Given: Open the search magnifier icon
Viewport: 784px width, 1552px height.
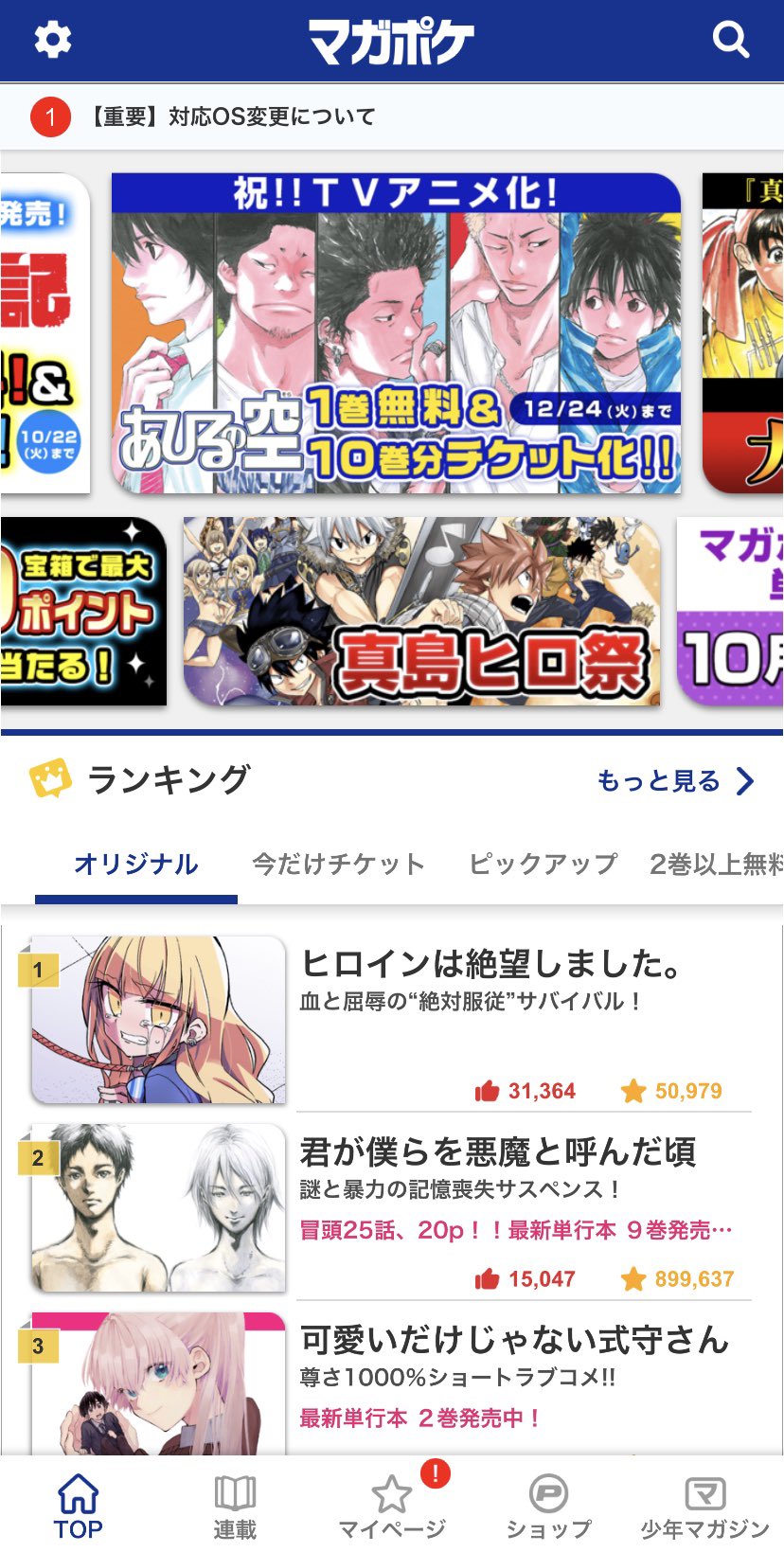Looking at the screenshot, I should pyautogui.click(x=730, y=40).
